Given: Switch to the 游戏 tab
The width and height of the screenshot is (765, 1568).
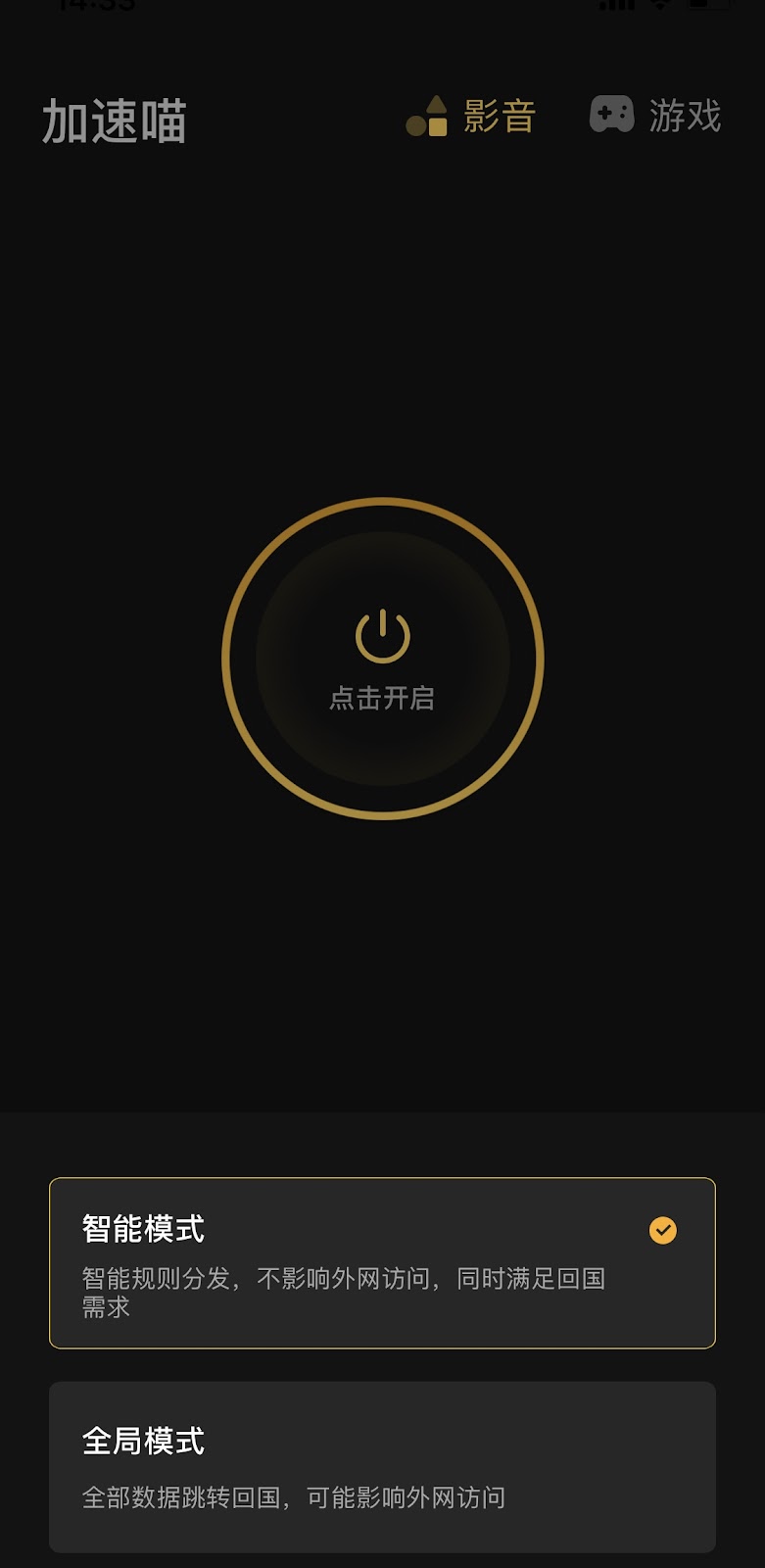Looking at the screenshot, I should (x=656, y=116).
